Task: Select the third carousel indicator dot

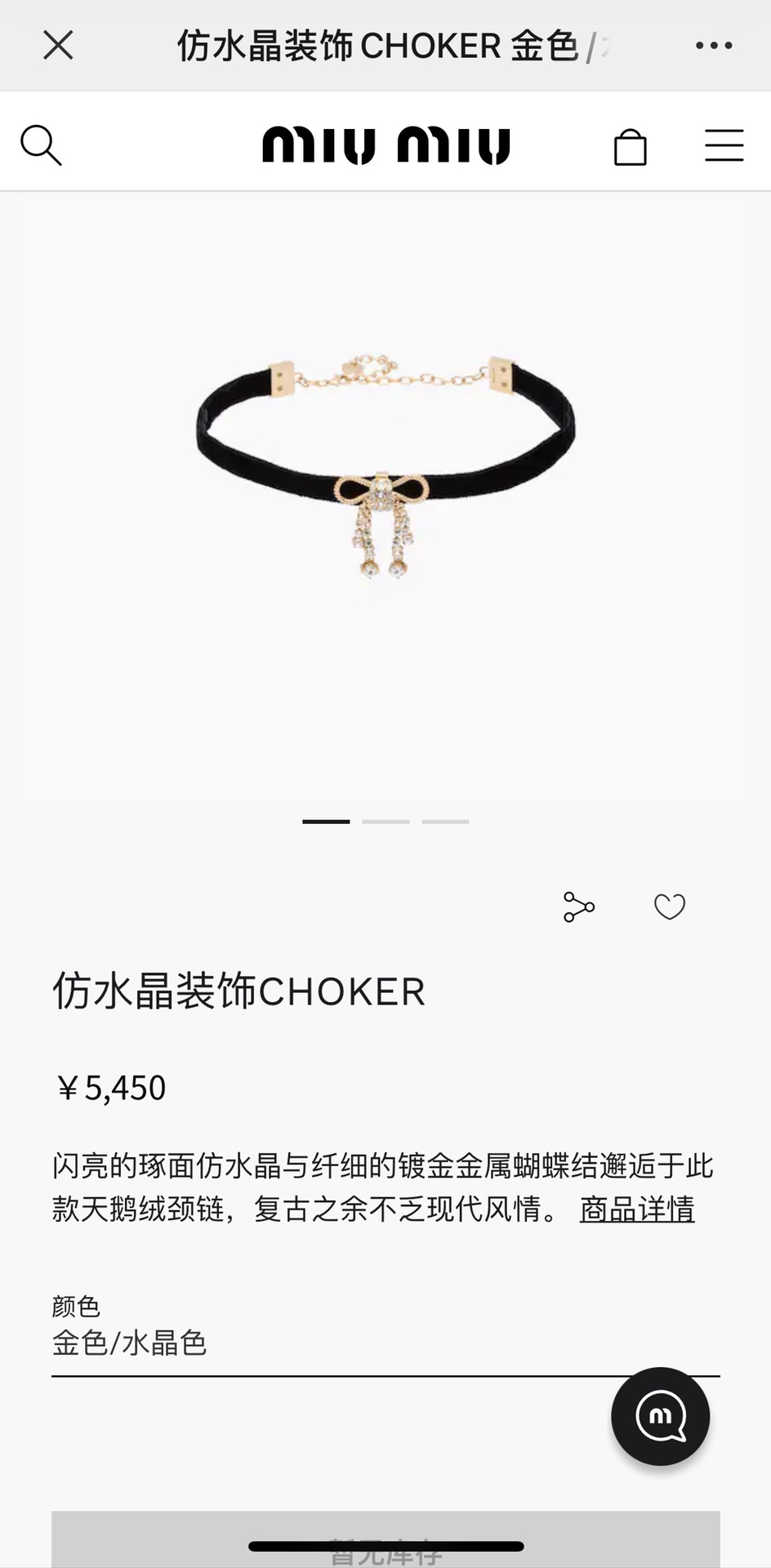Action: tap(444, 822)
